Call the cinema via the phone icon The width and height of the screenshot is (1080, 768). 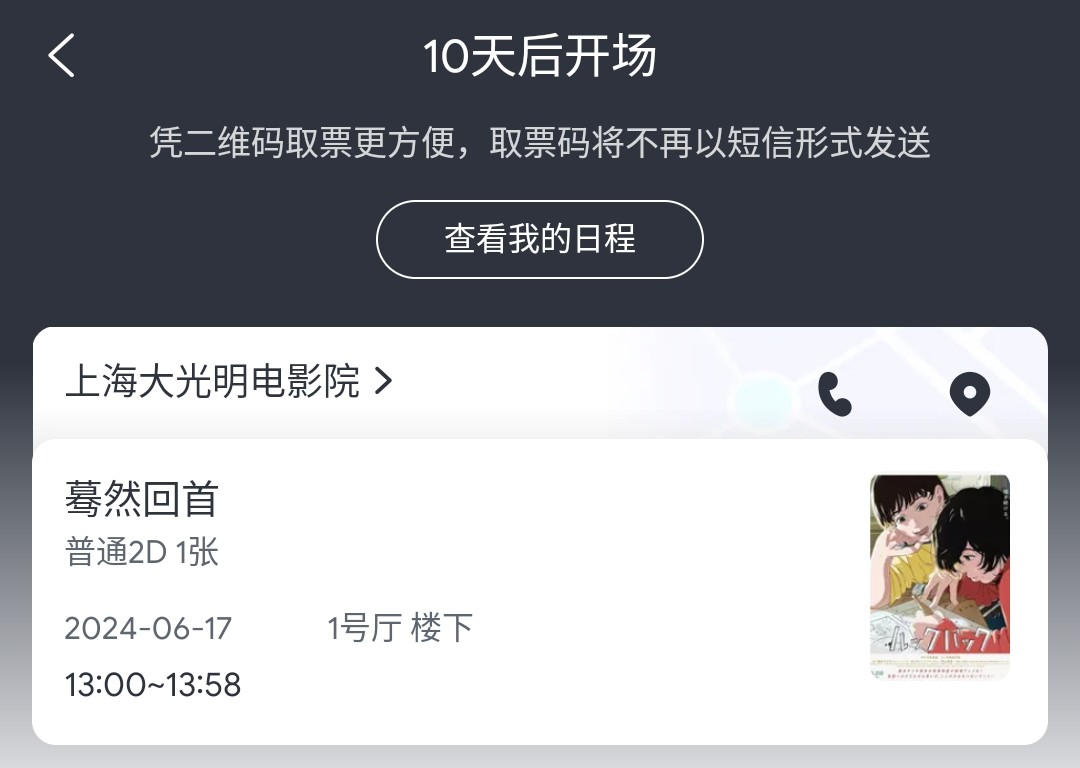coord(835,394)
